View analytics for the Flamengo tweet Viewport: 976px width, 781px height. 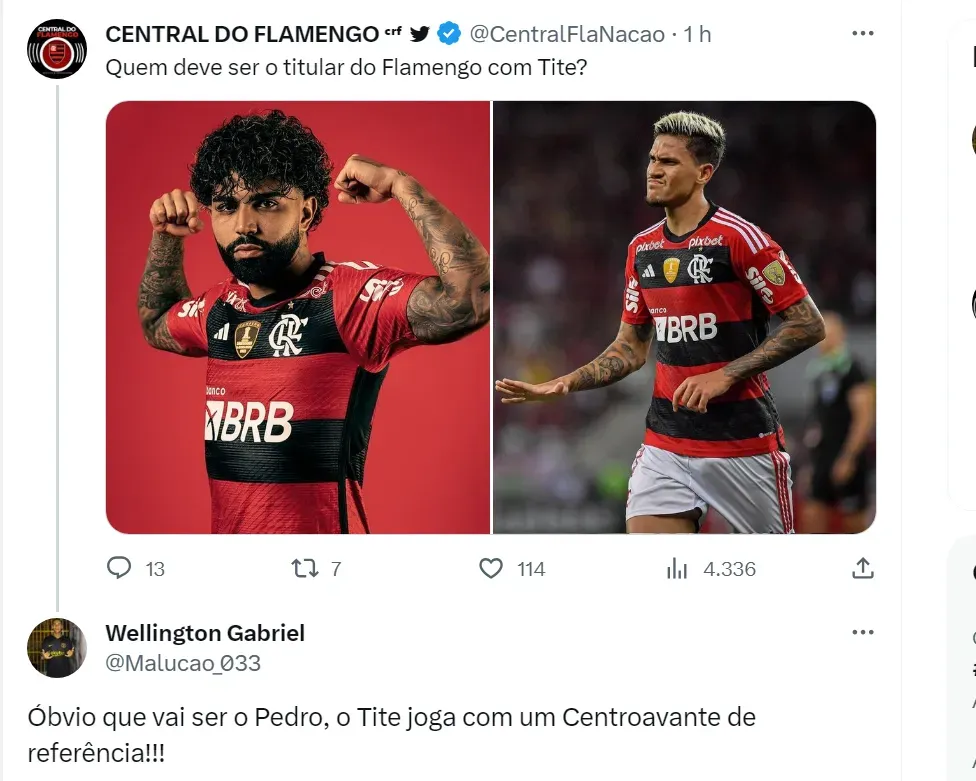[677, 569]
